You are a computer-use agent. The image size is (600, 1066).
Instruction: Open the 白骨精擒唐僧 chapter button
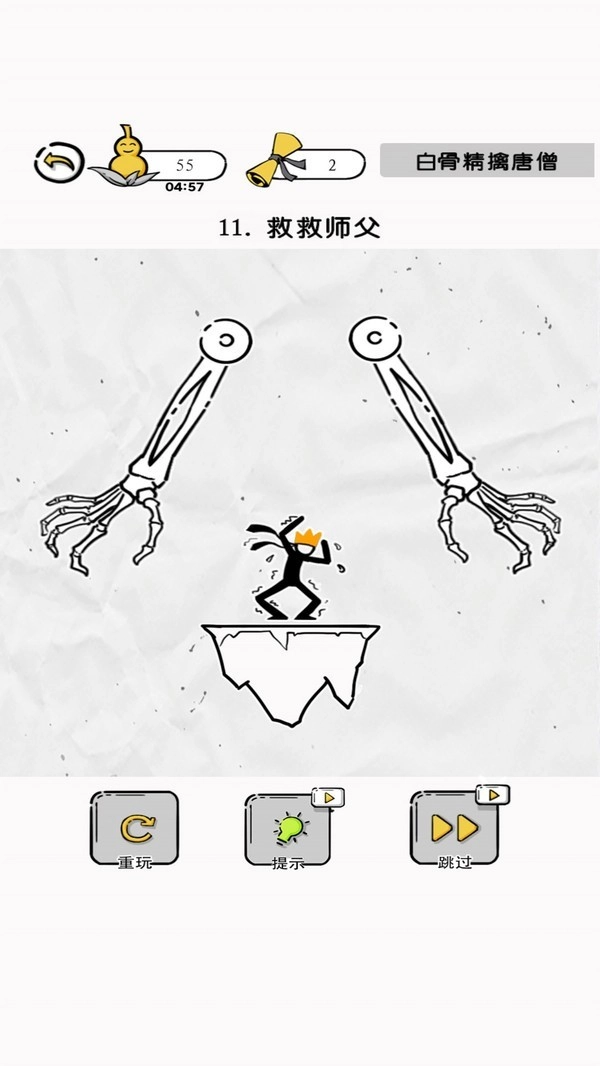(x=485, y=160)
